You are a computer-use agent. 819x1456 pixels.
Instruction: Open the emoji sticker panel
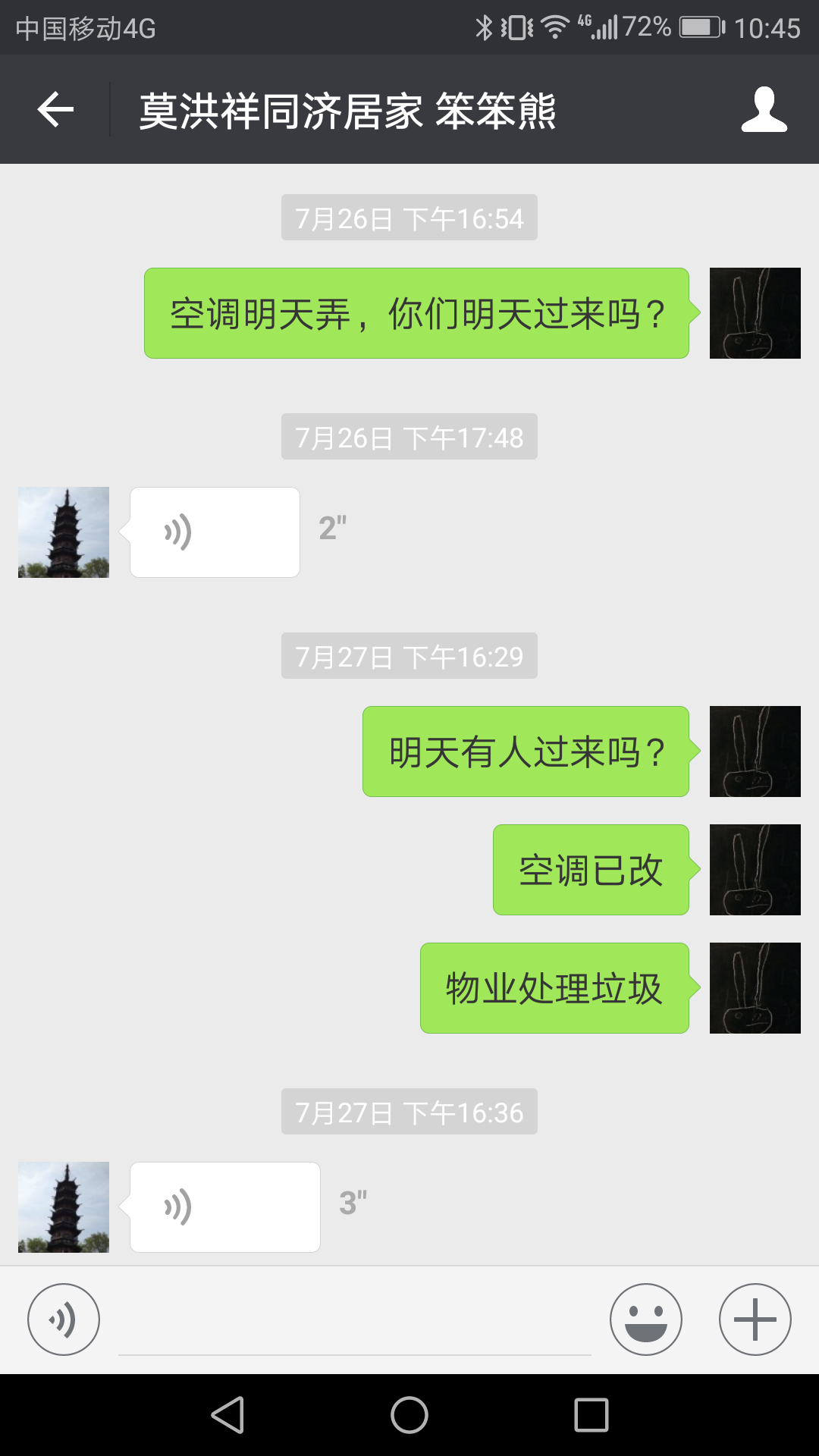(x=645, y=1319)
